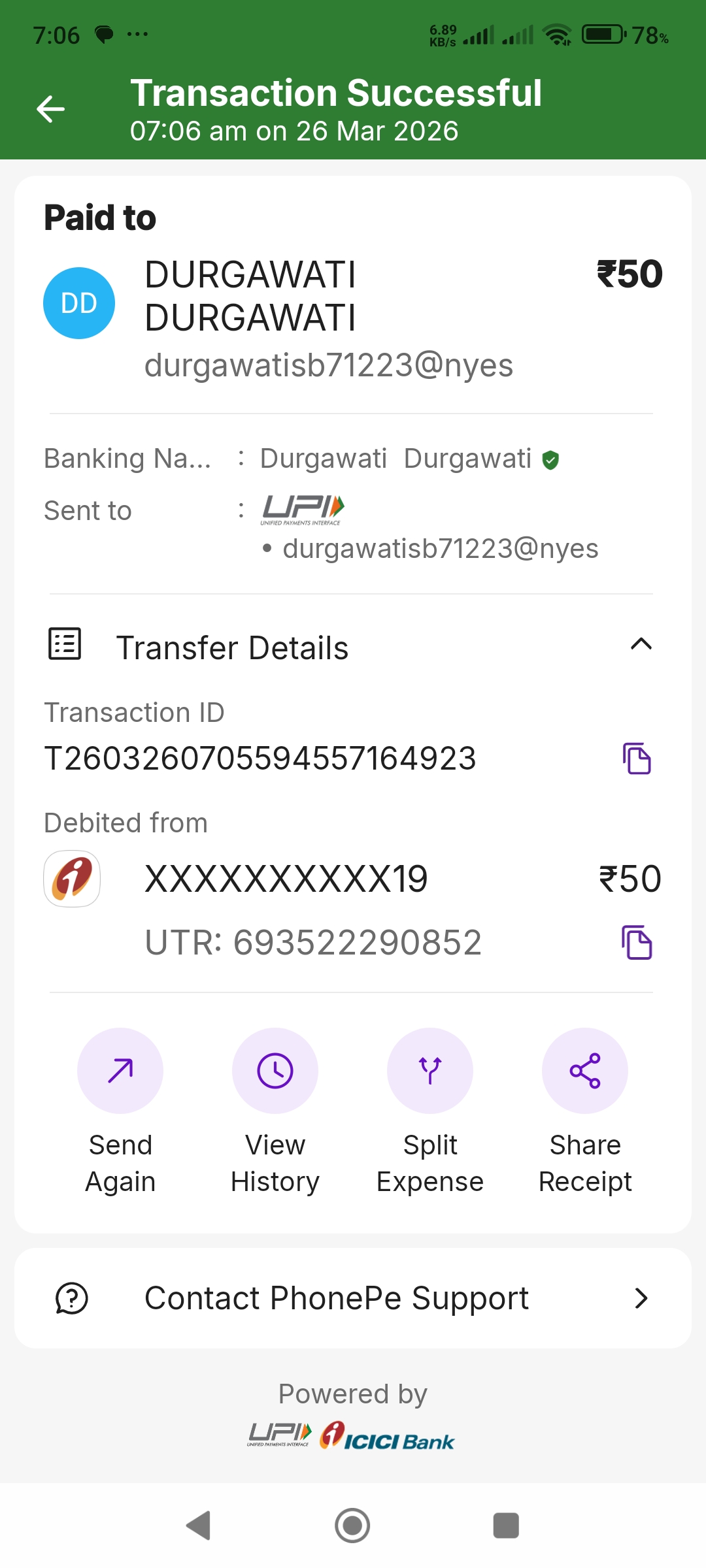The width and height of the screenshot is (706, 1568).
Task: Share the receipt
Action: (585, 1071)
